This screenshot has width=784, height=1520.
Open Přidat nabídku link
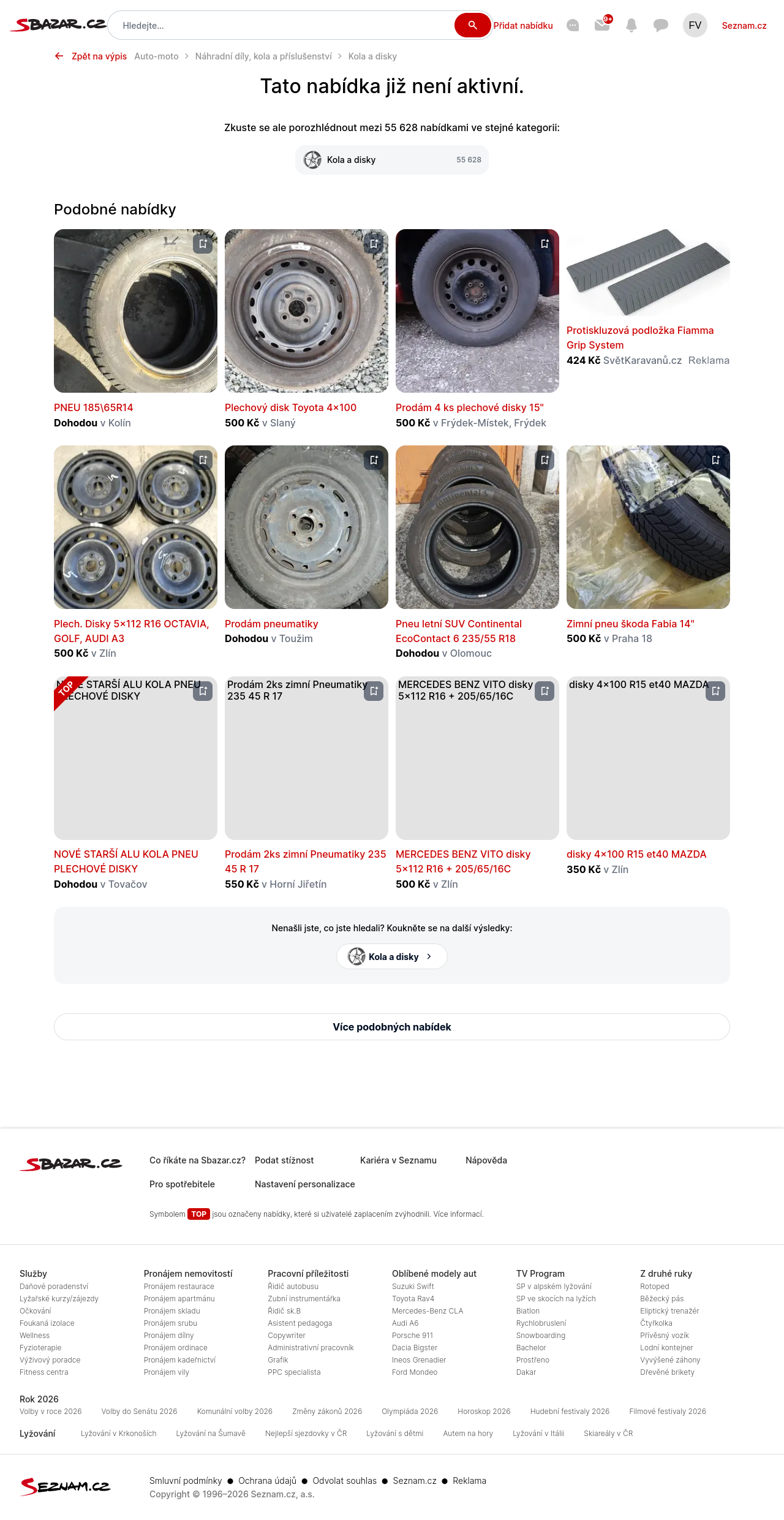523,26
